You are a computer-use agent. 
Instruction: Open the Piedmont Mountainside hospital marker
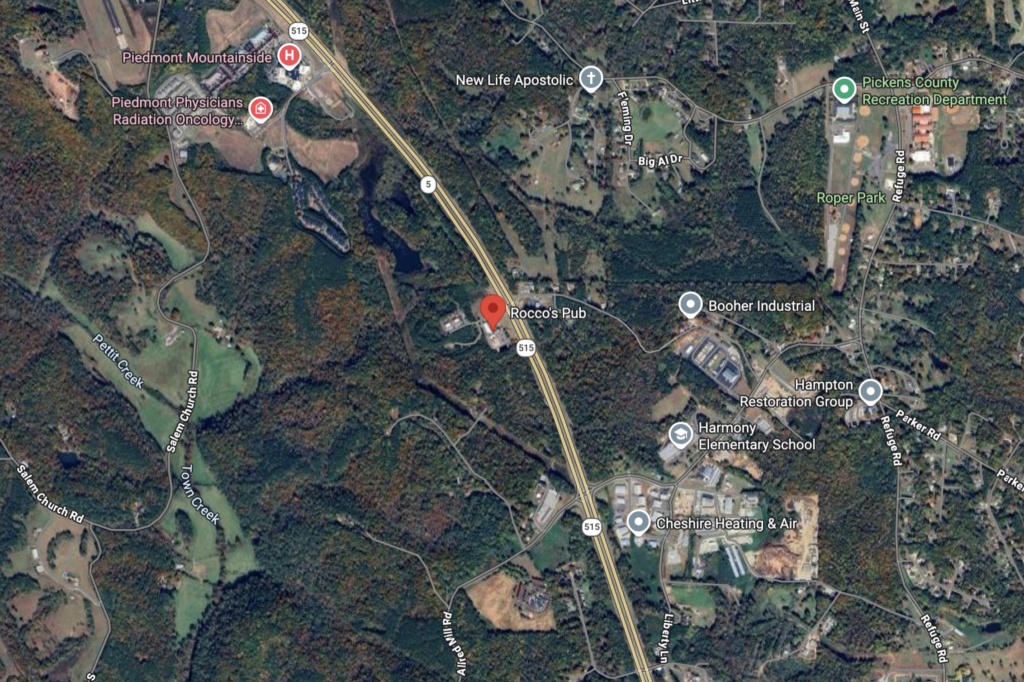coord(289,56)
